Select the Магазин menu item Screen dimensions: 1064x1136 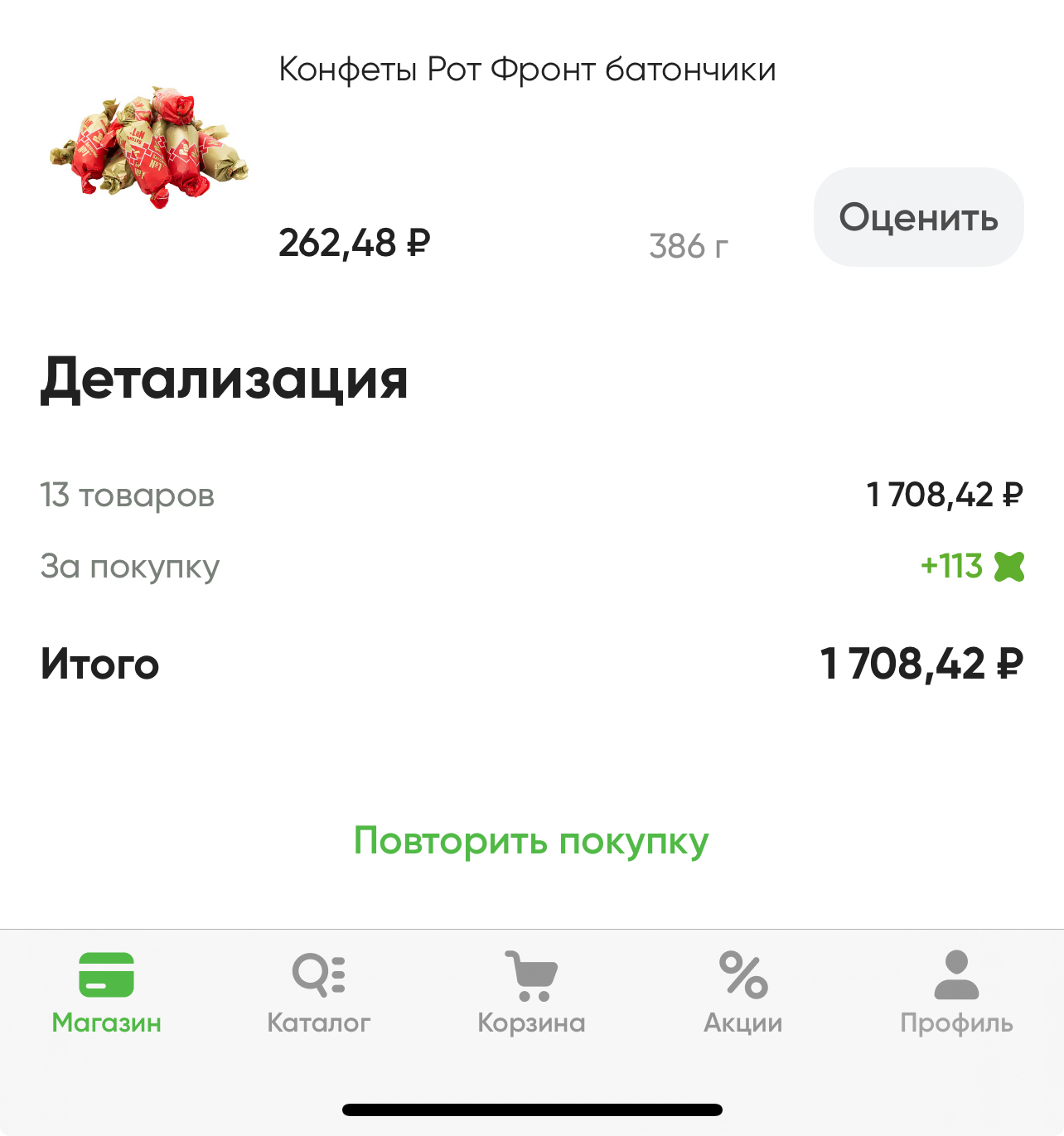tap(105, 994)
